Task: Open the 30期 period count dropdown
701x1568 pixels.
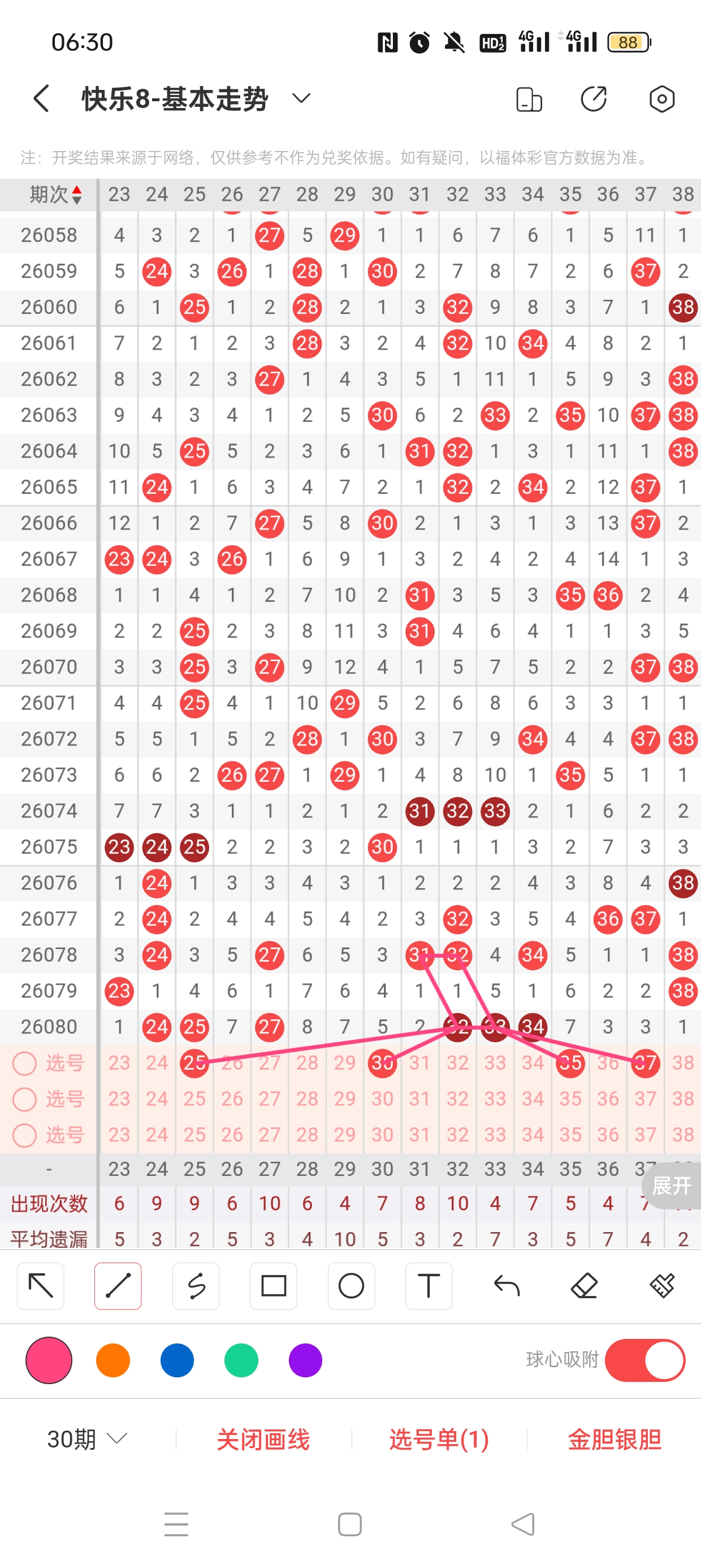Action: click(87, 1439)
